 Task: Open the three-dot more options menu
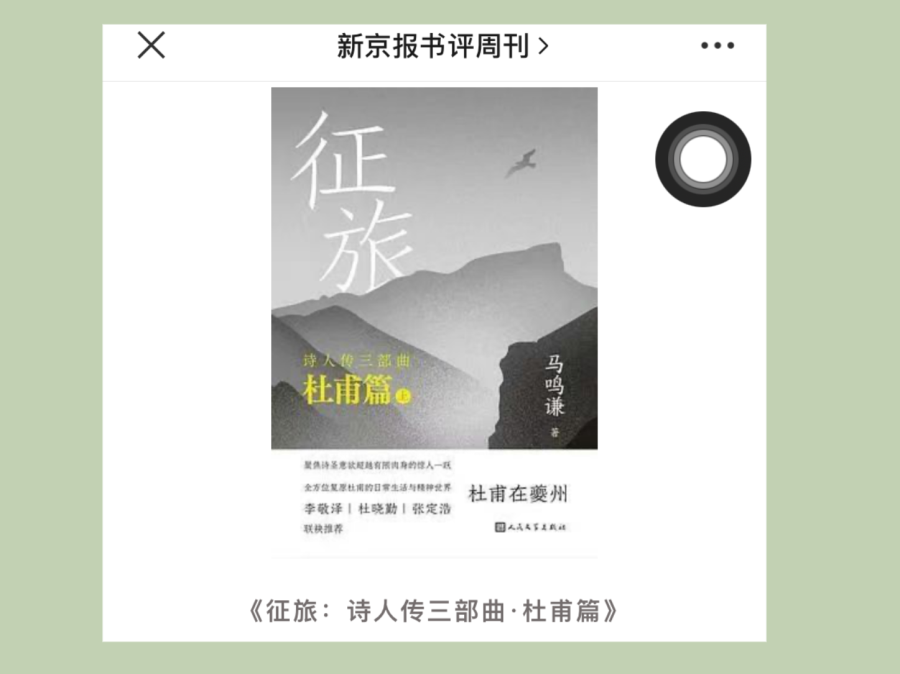717,46
